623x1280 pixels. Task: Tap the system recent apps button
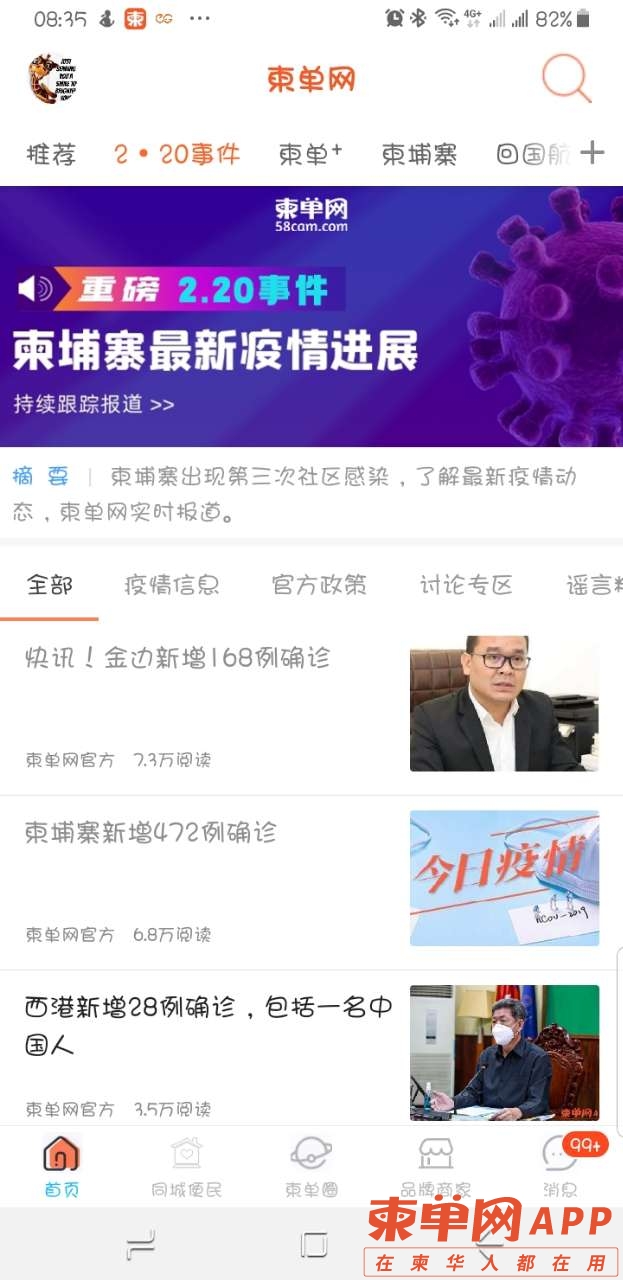pos(140,1245)
